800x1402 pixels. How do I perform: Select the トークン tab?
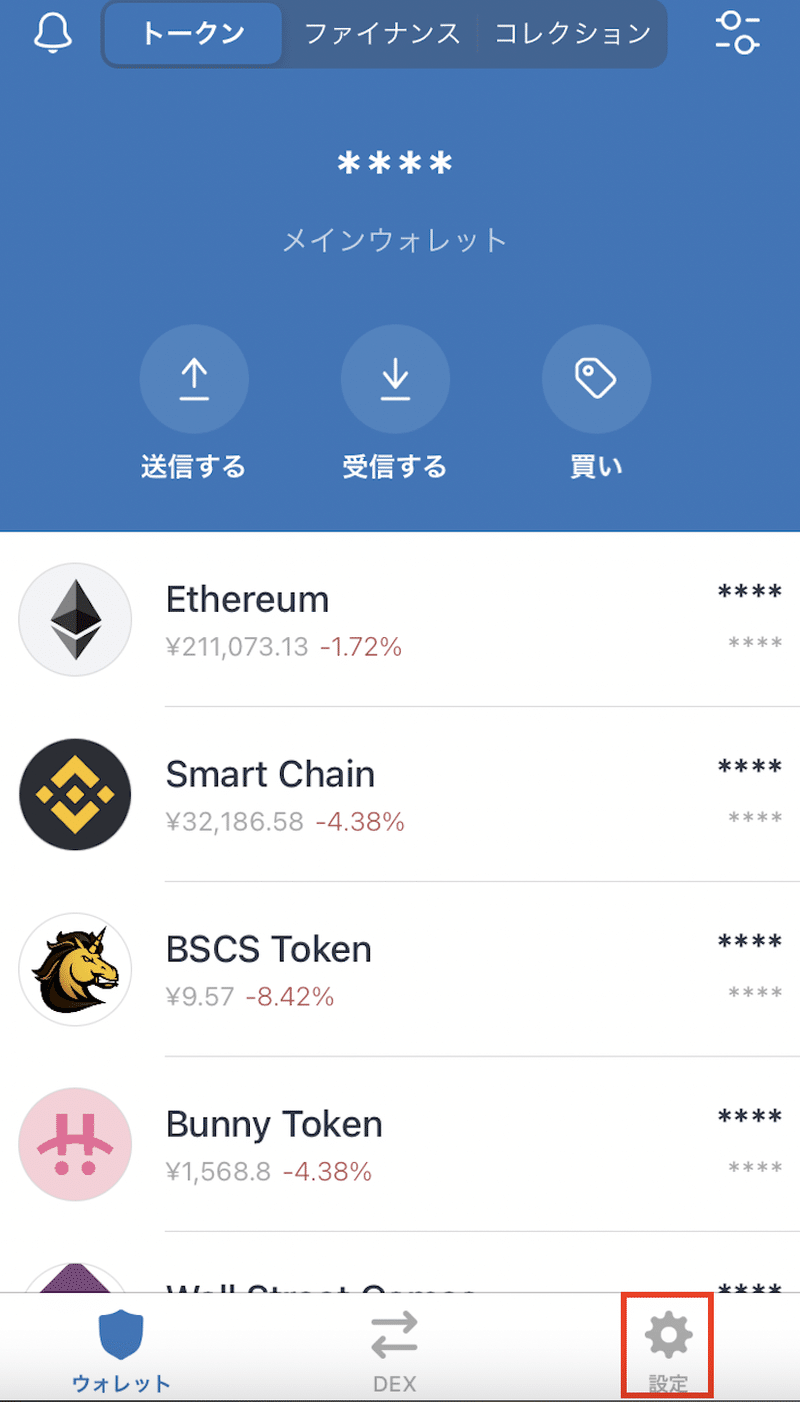pyautogui.click(x=193, y=34)
